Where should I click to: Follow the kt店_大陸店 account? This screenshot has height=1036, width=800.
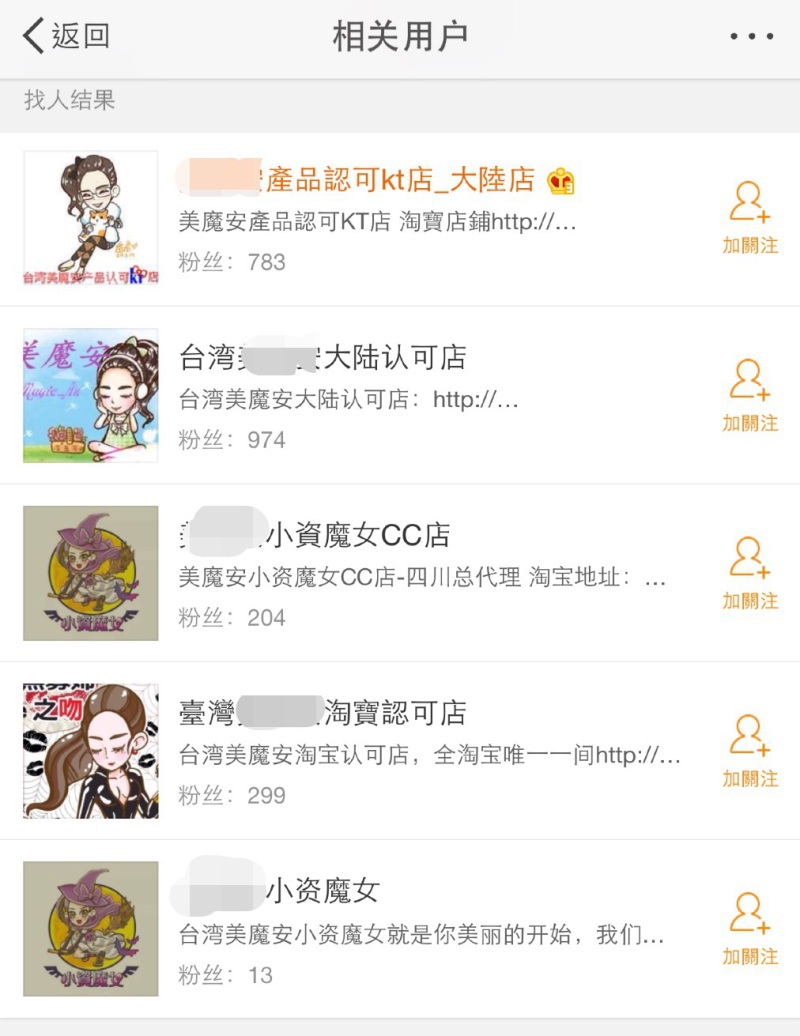(x=750, y=217)
